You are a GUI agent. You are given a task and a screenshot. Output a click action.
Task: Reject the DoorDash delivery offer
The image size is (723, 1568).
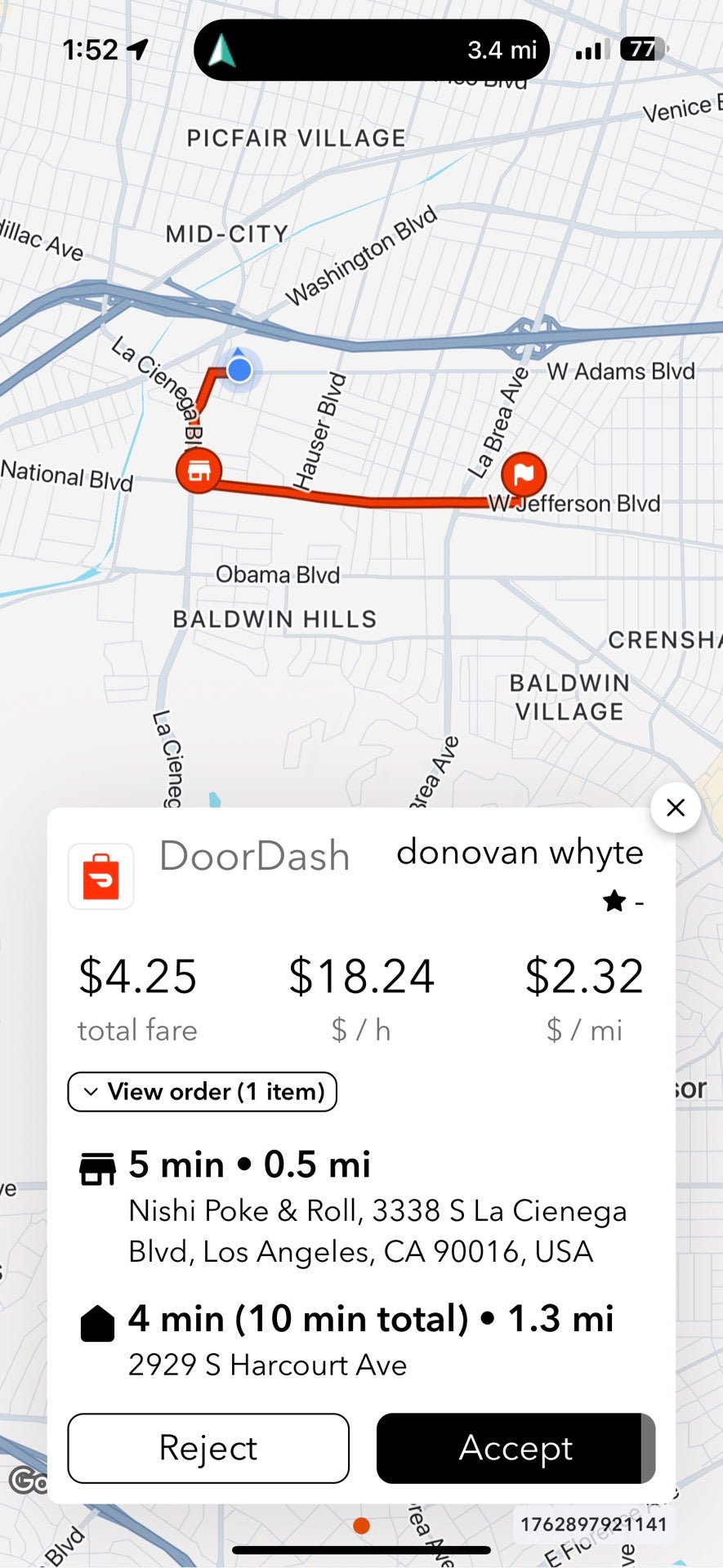(x=208, y=1448)
